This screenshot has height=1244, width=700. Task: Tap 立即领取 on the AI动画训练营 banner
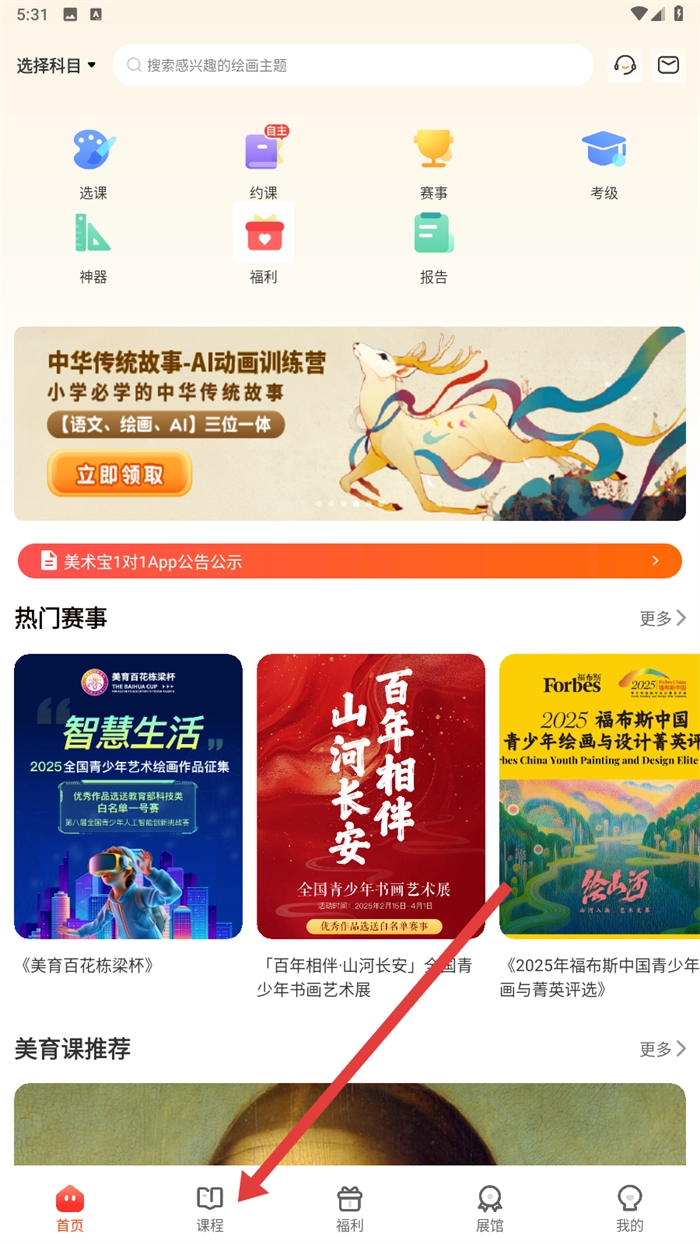[119, 473]
